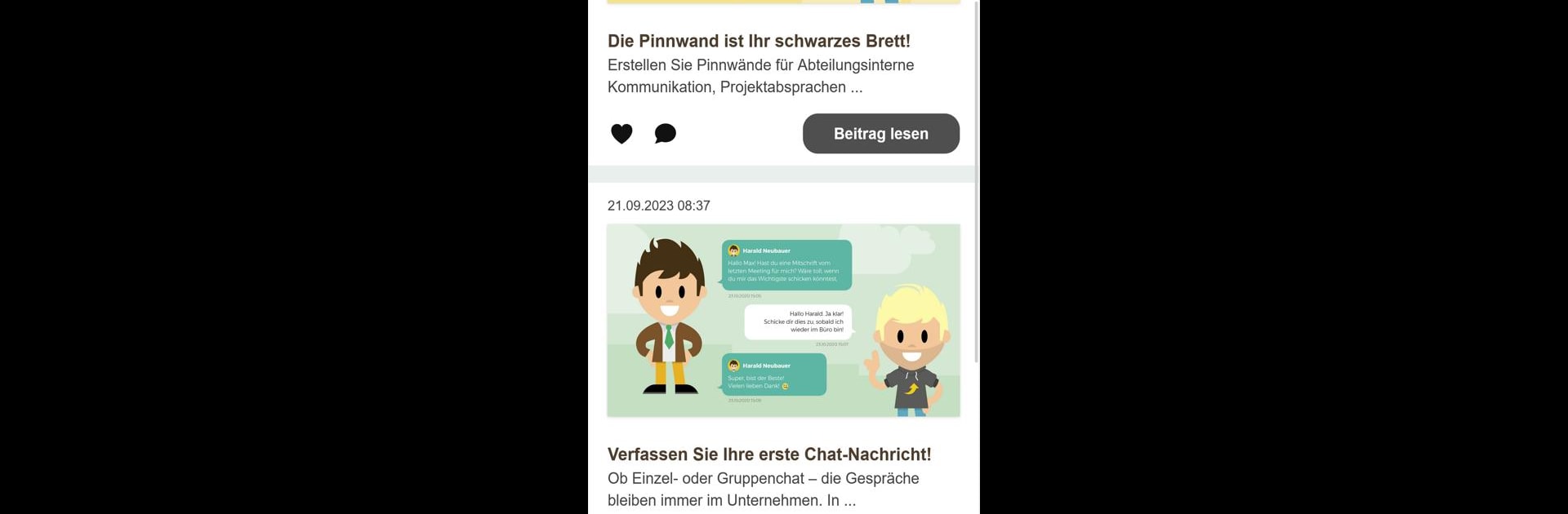The image size is (1568, 514).
Task: Open the Chat-Nachricht post image
Action: tap(783, 321)
